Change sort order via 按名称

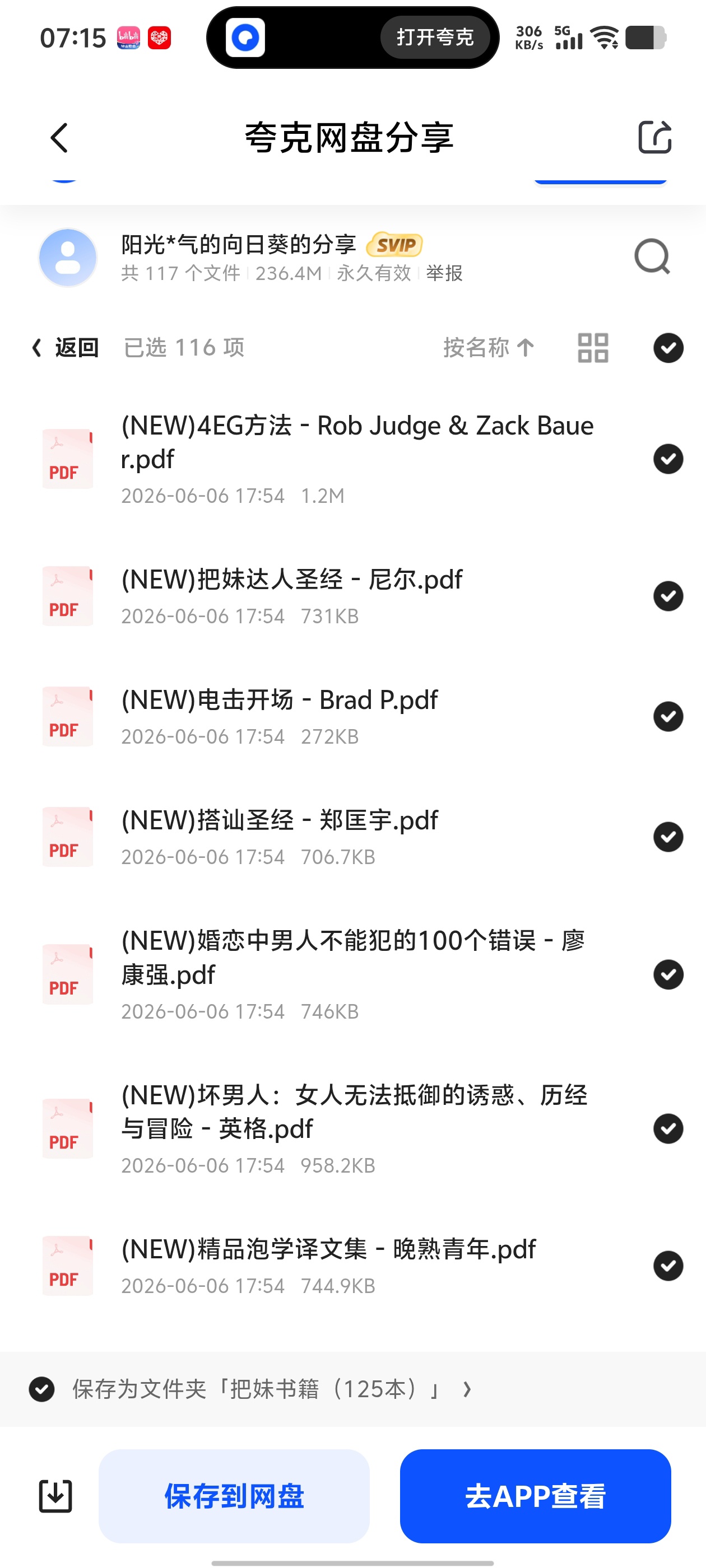489,348
